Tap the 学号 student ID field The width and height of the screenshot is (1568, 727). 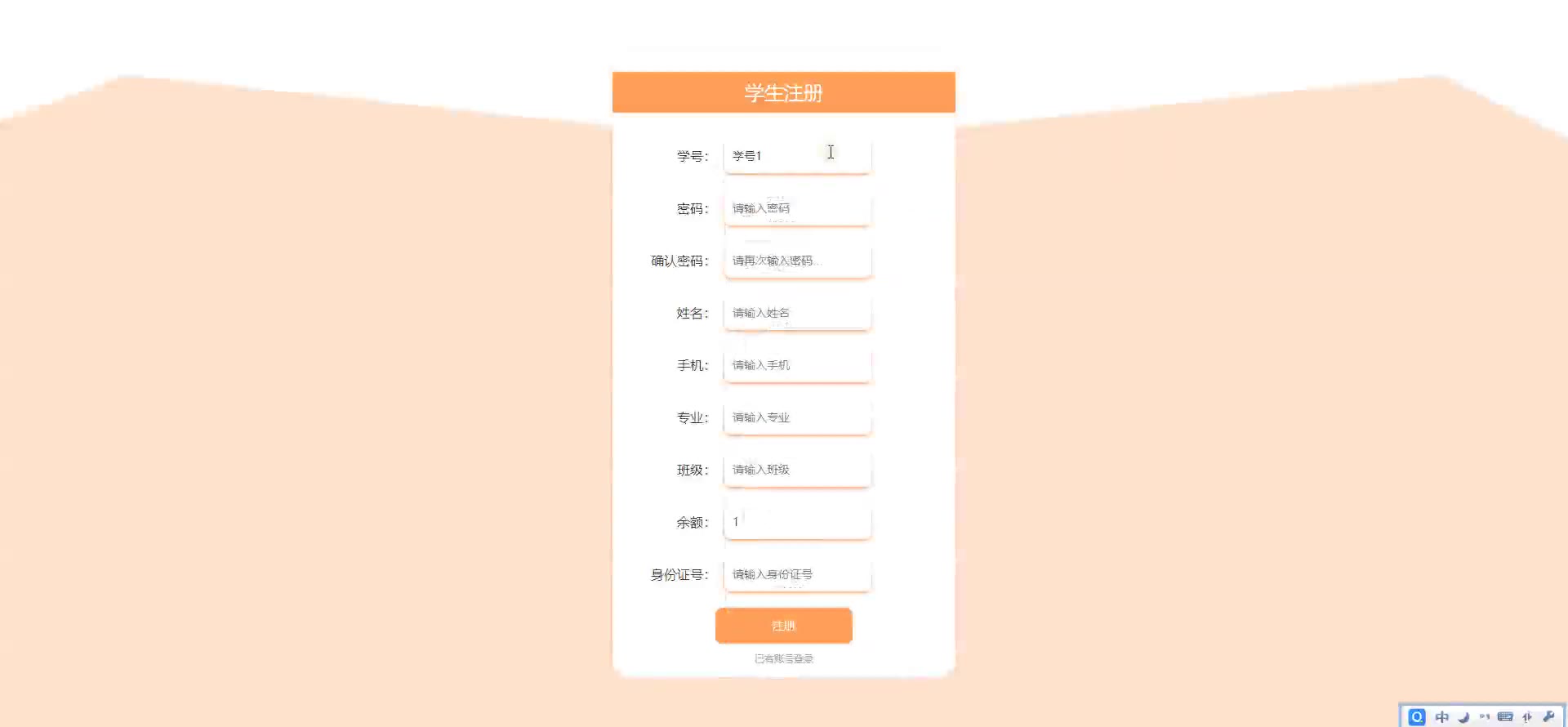pyautogui.click(x=796, y=156)
